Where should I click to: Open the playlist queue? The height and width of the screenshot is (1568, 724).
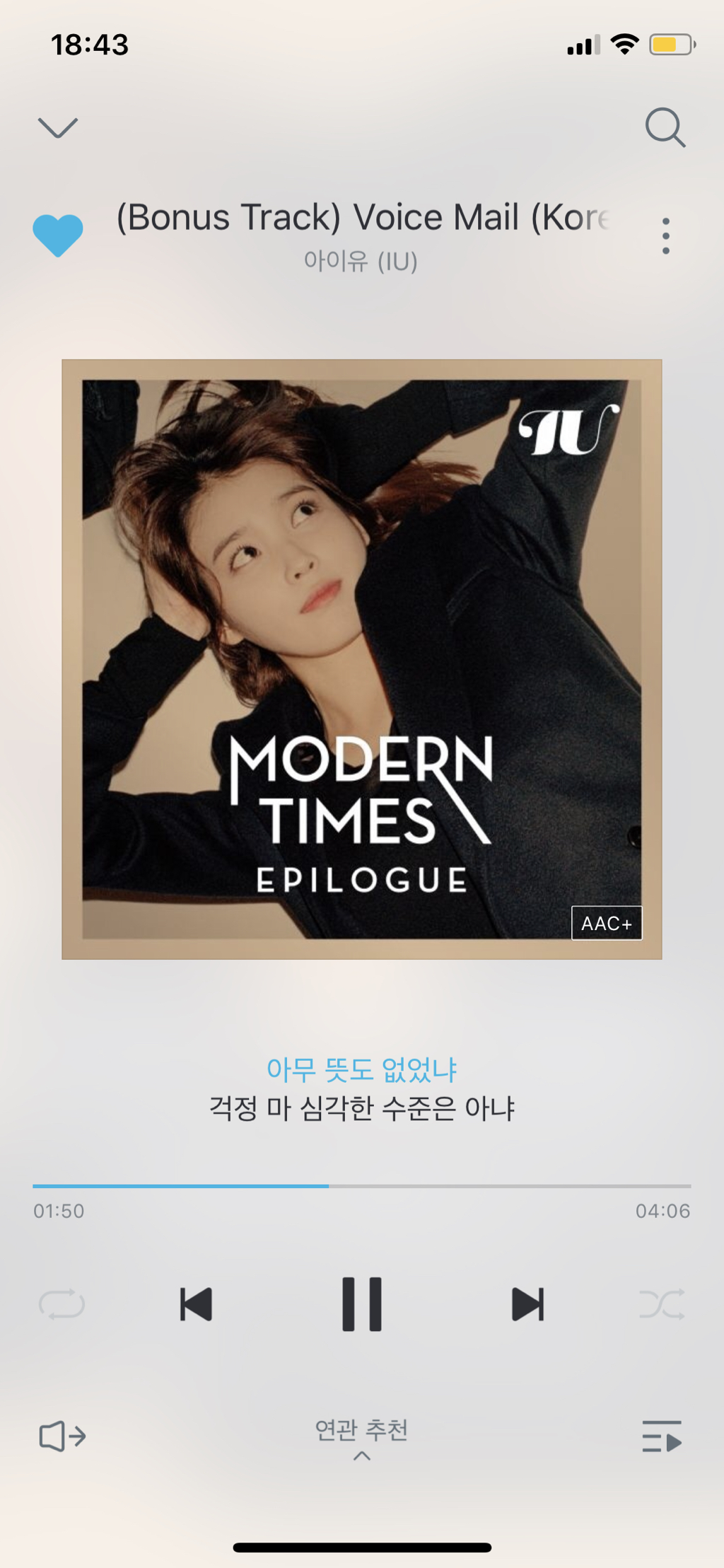pos(662,1436)
